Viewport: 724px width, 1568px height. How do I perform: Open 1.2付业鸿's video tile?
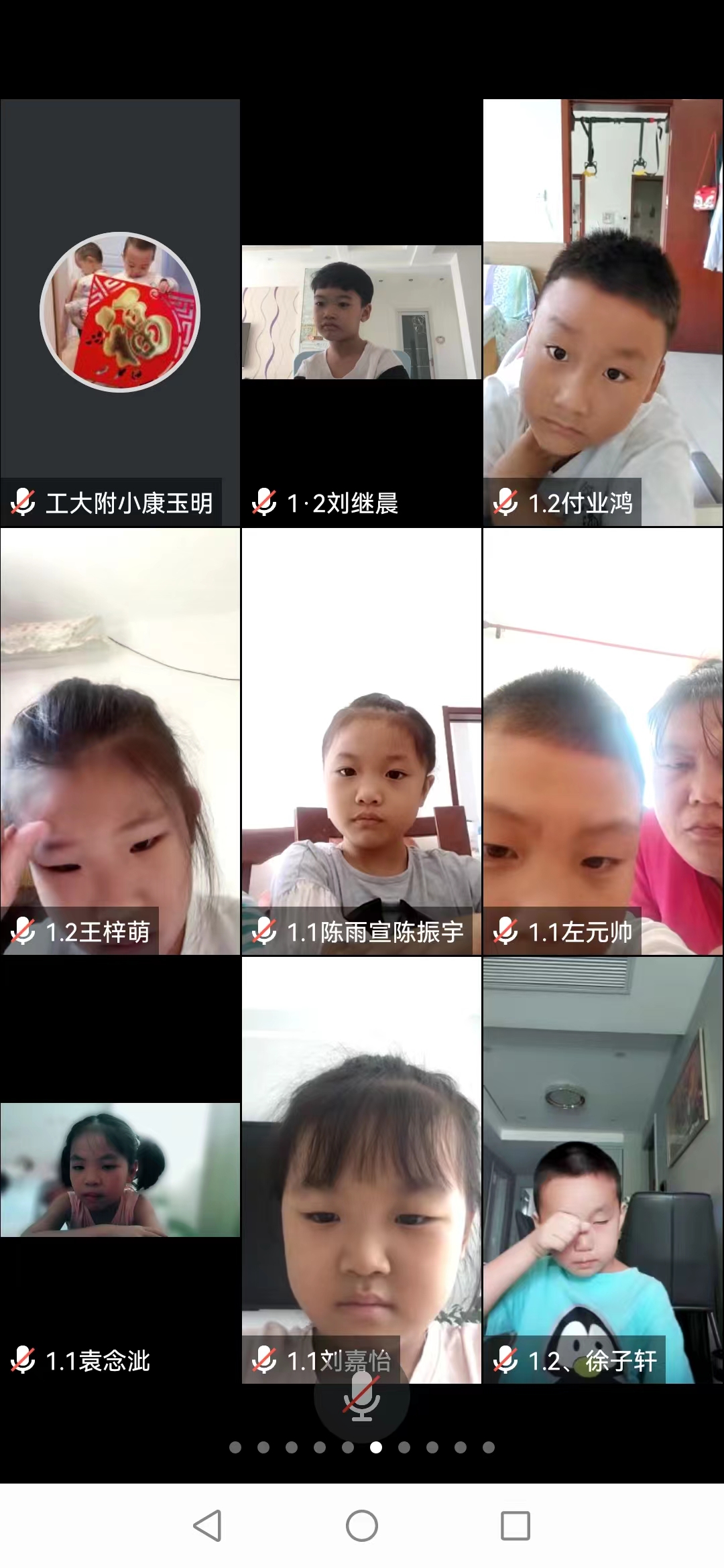(x=603, y=312)
